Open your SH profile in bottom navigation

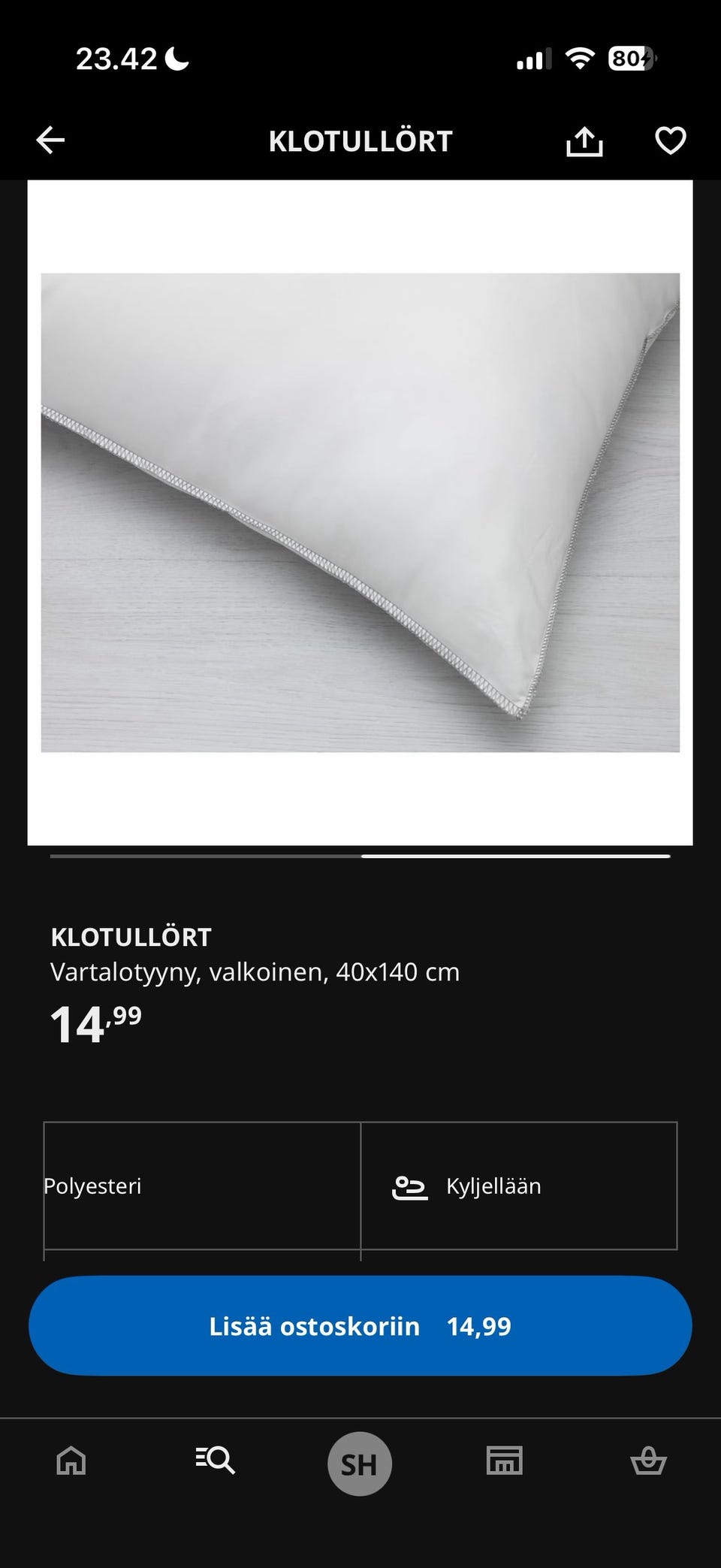[360, 1463]
